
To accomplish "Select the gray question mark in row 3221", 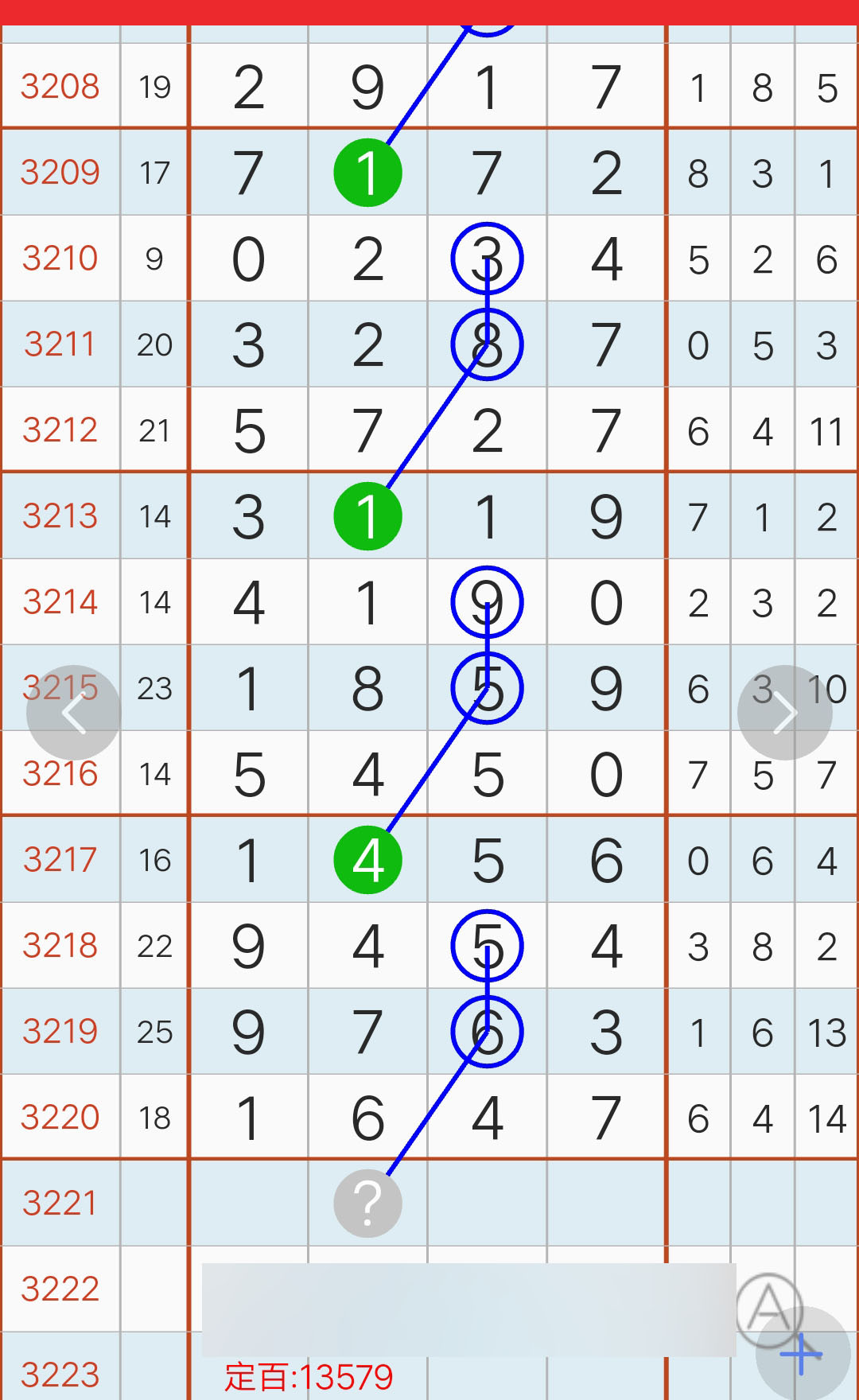I will coord(367,1204).
